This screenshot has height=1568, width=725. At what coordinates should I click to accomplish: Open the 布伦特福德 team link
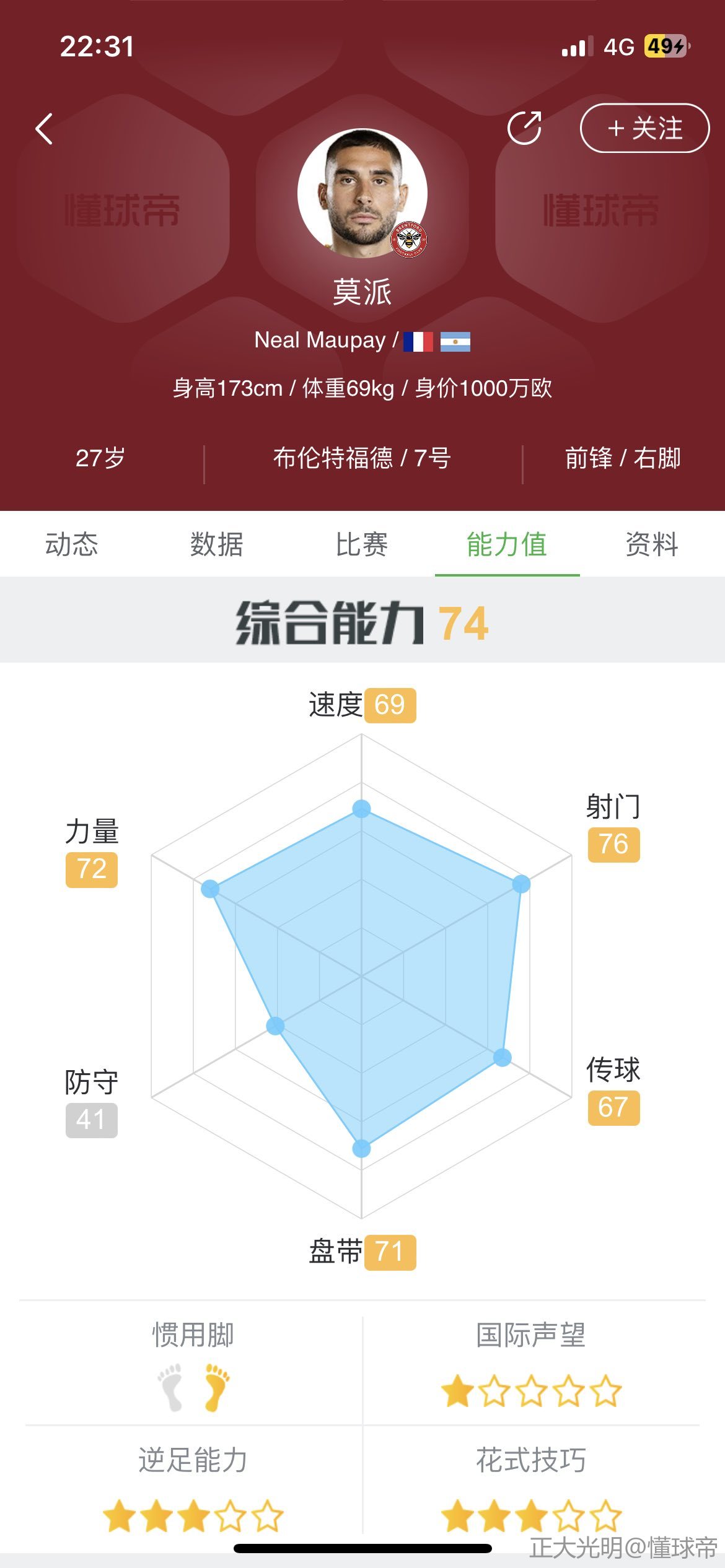333,458
